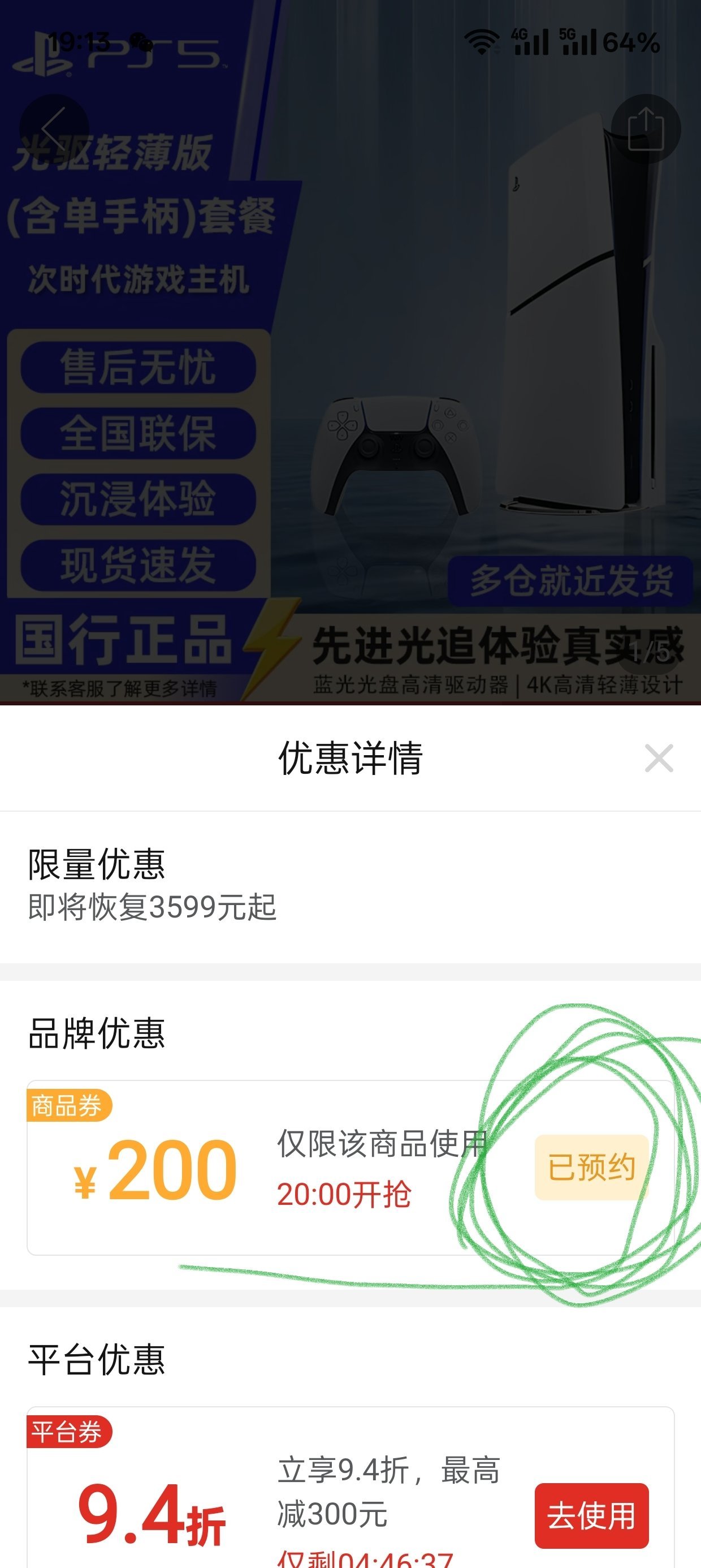701x1568 pixels.
Task: Tap the 已预约 button on ¥200 coupon
Action: tap(591, 1168)
